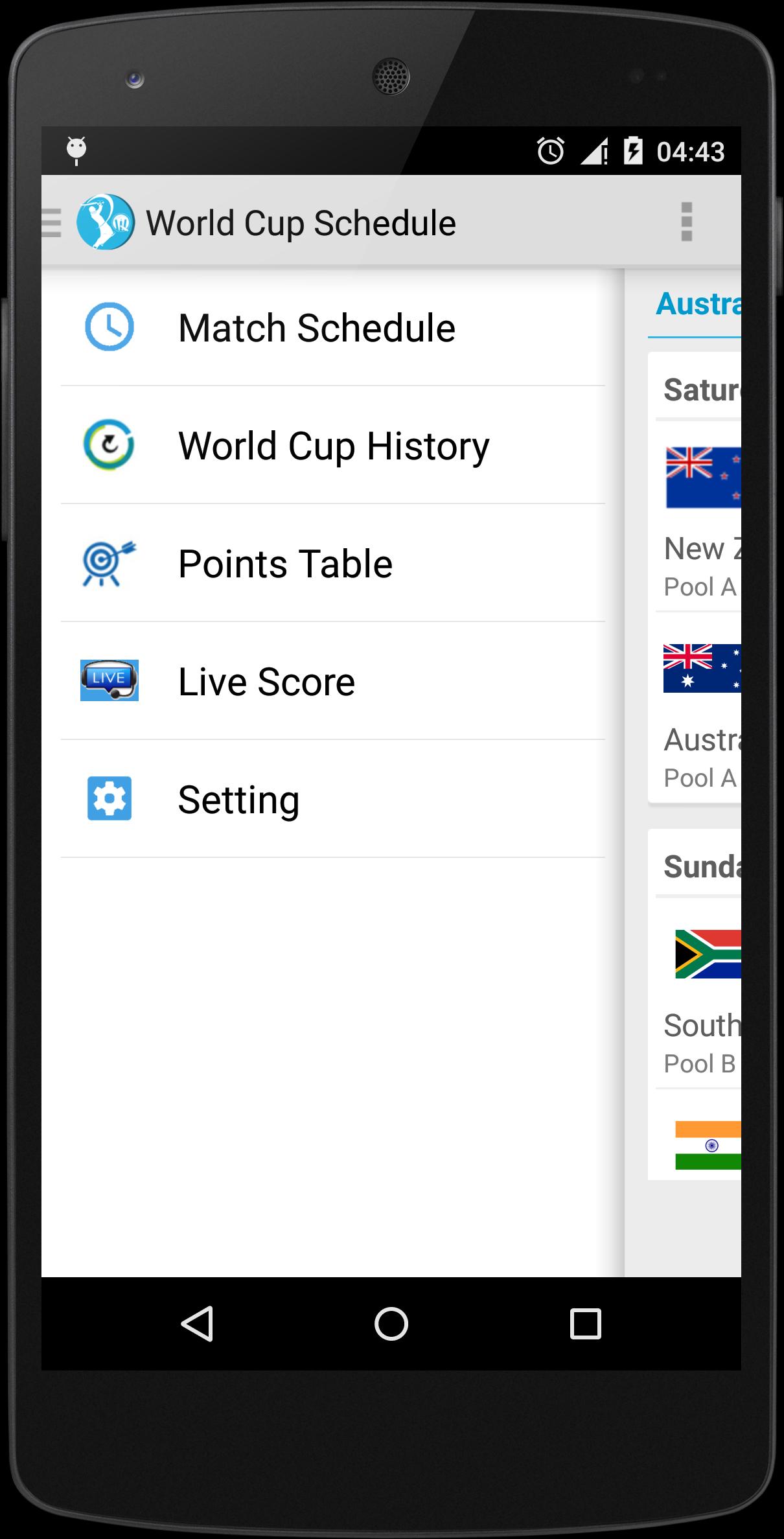View the Points Table

coord(285,563)
